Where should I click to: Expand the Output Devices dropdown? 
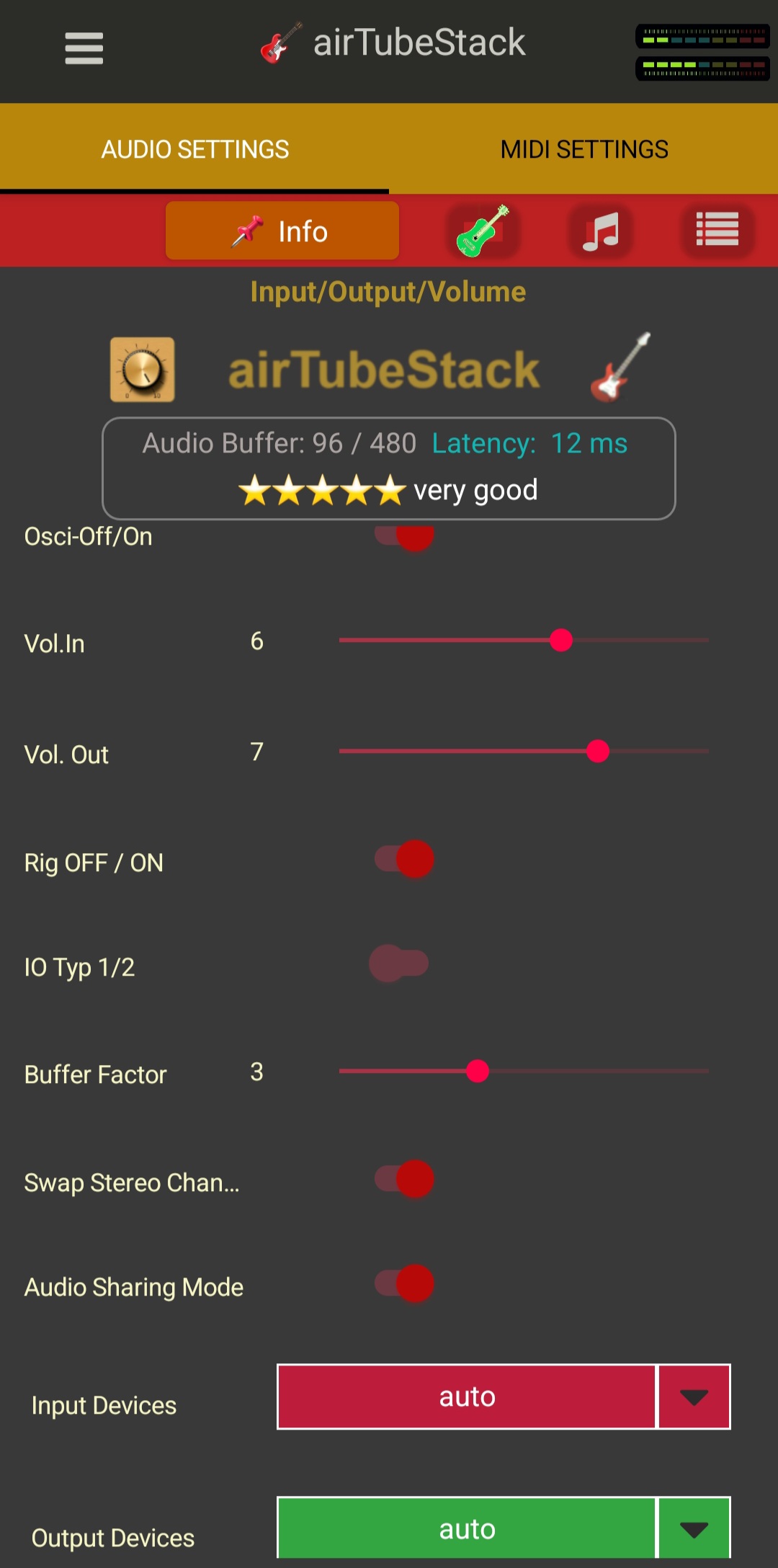click(694, 1528)
